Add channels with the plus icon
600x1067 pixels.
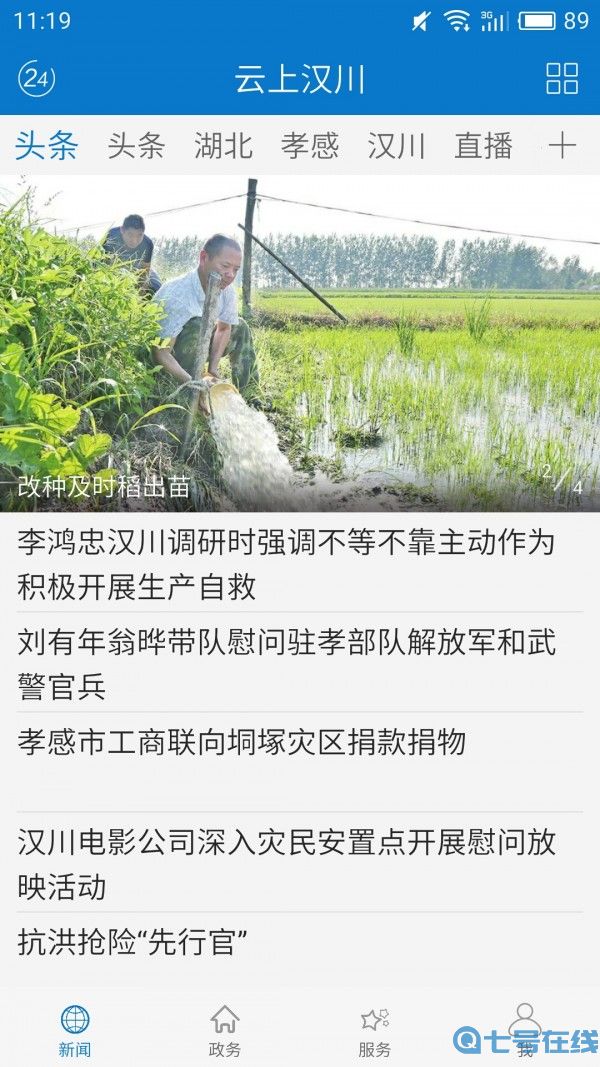pyautogui.click(x=562, y=146)
